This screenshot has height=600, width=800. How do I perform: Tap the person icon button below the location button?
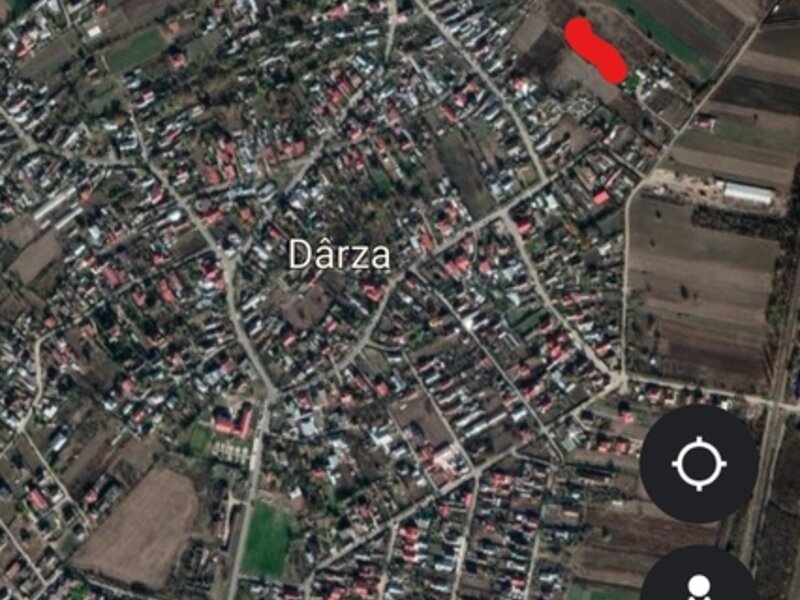pos(698,582)
